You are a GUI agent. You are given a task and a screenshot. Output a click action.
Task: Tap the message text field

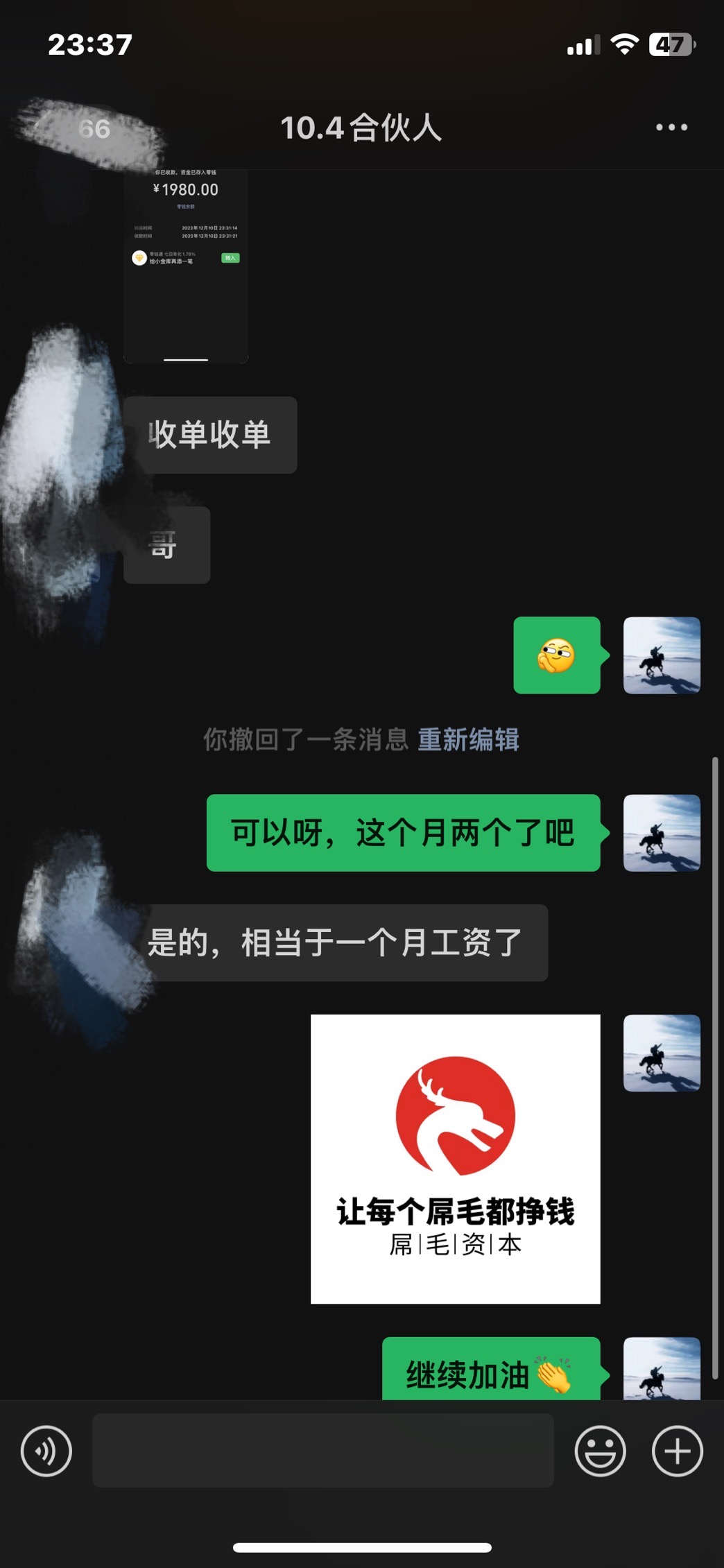323,1451
